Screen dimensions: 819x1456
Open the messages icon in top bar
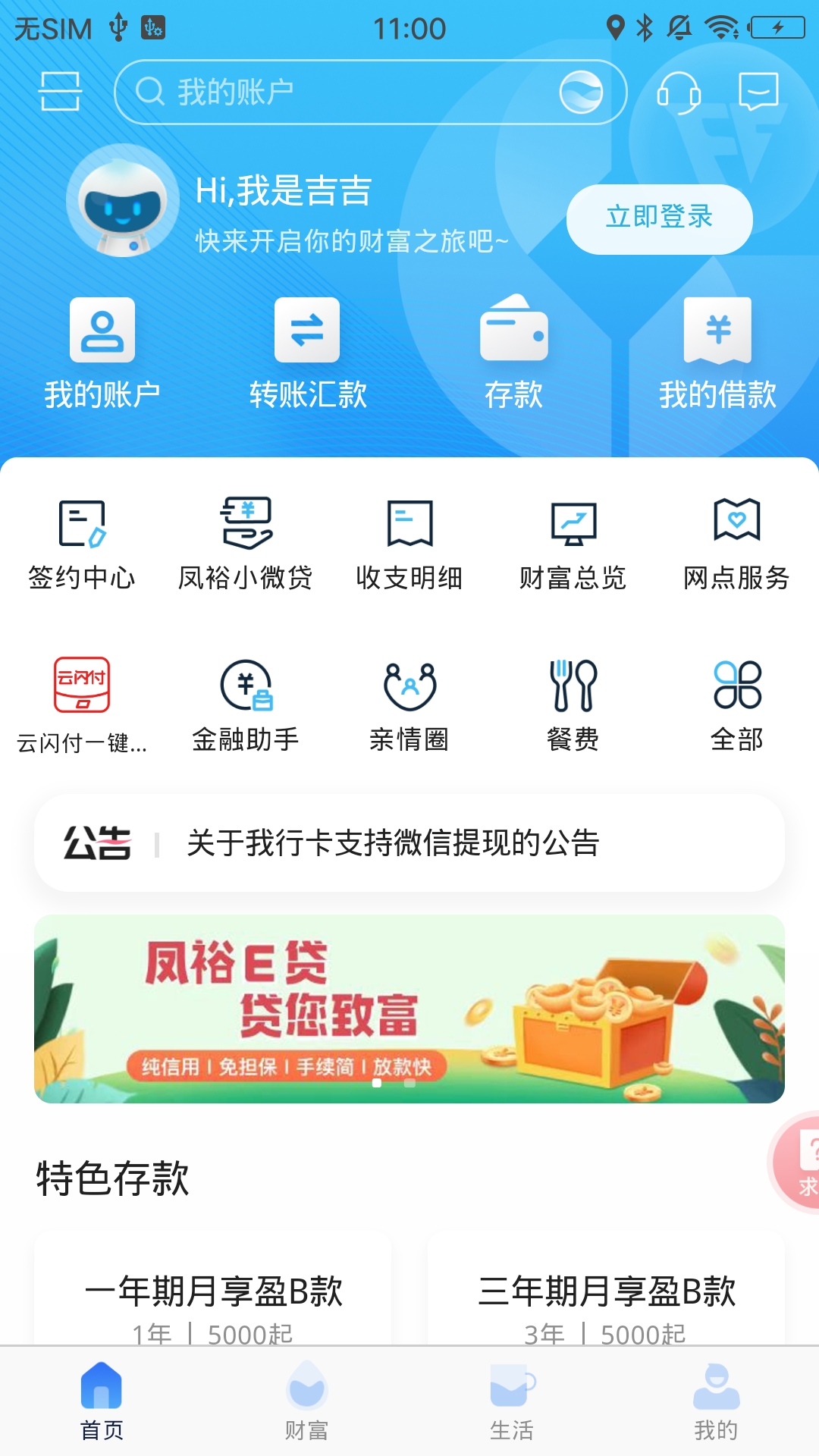click(x=758, y=92)
